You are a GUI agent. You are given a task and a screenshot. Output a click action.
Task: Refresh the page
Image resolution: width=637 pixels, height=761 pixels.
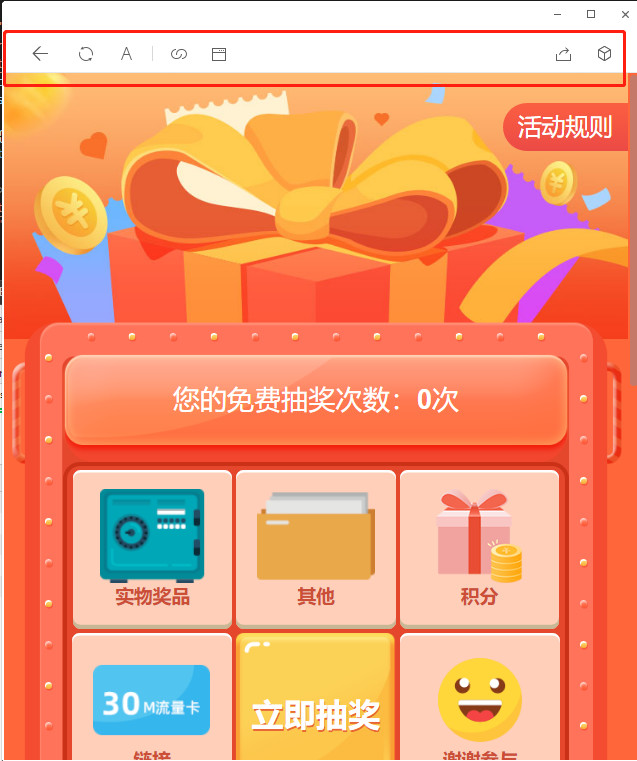pyautogui.click(x=86, y=54)
